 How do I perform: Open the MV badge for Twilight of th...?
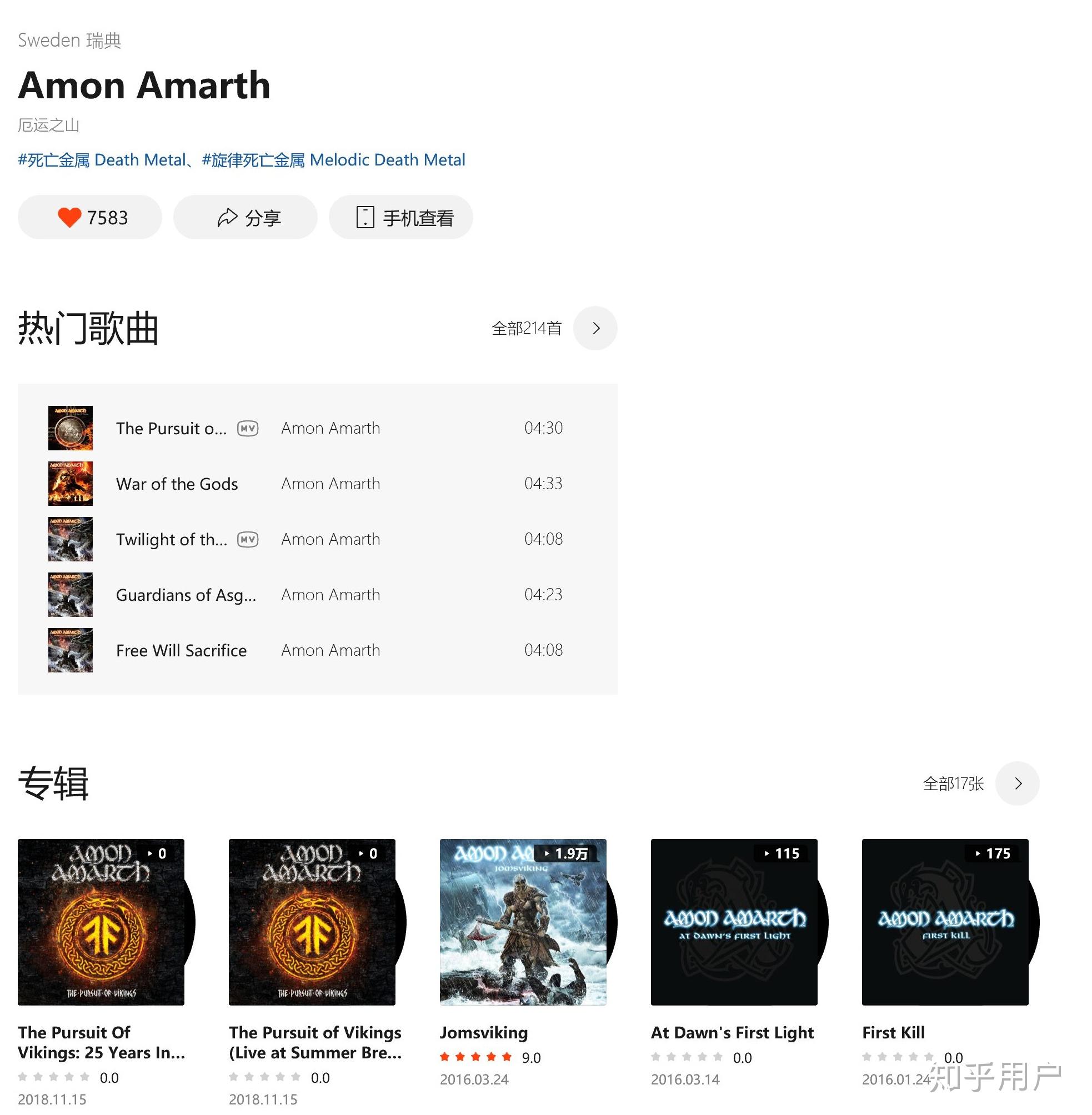(x=248, y=539)
